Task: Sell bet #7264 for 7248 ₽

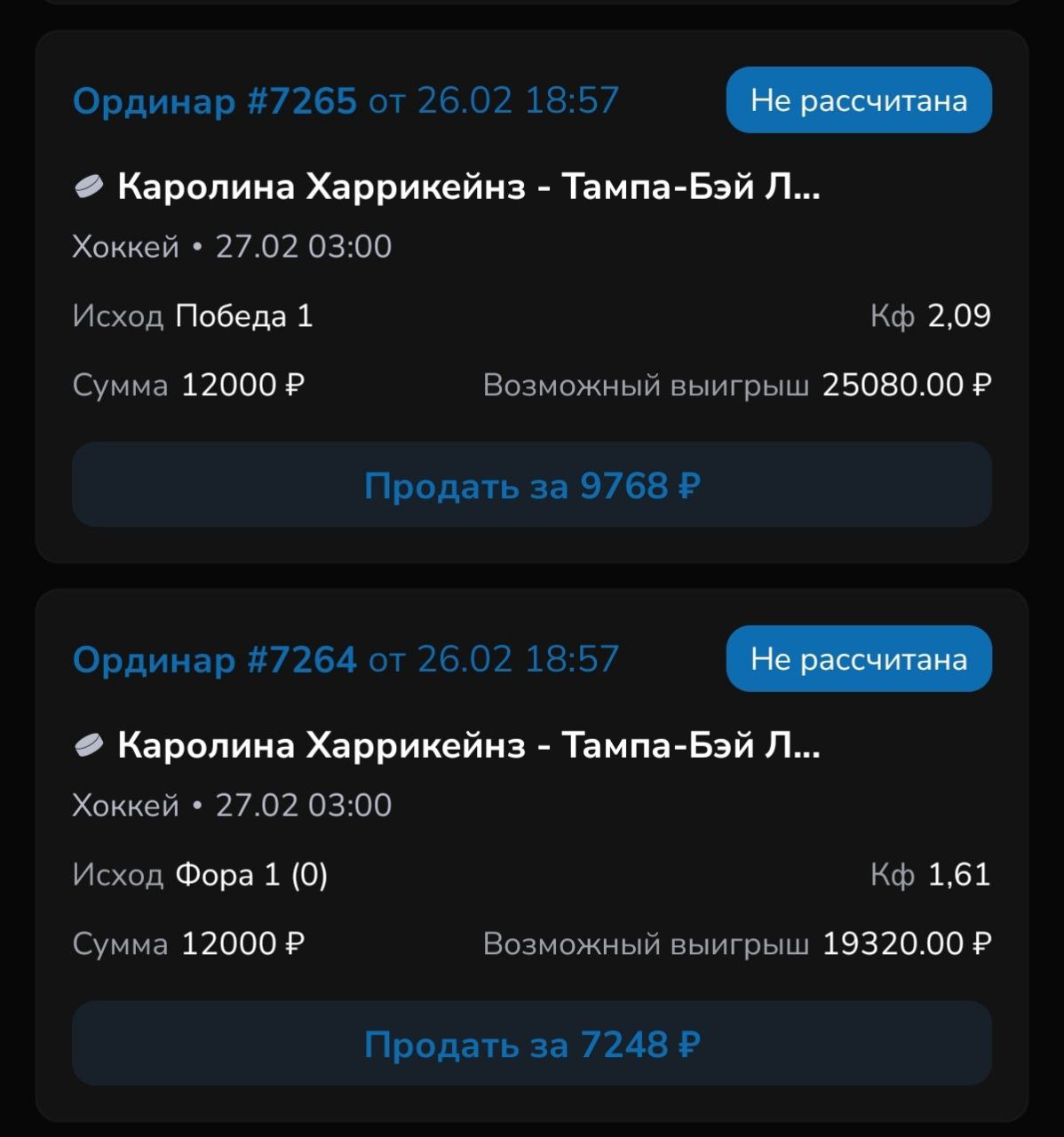Action: click(531, 1044)
